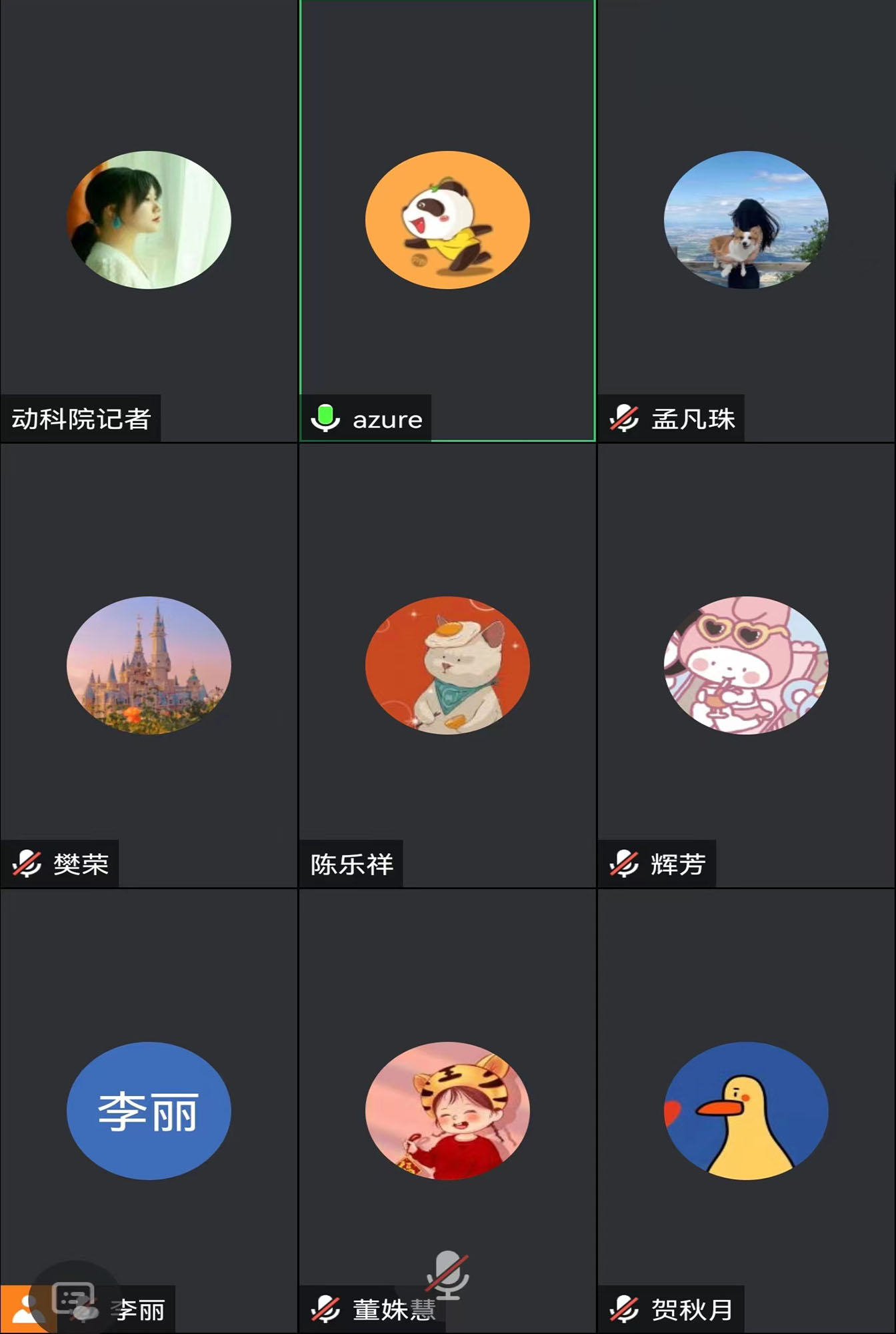Viewport: 896px width, 1334px height.
Task: View 董姝慧's participant tile
Action: [447, 1111]
